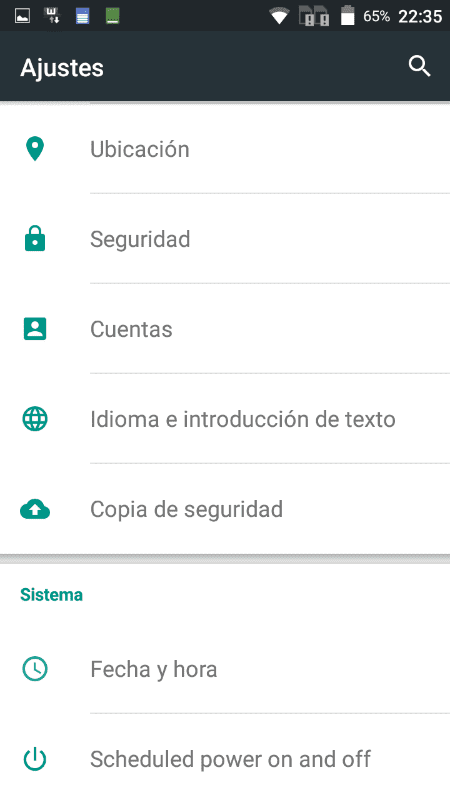Open Ubicación settings

click(225, 149)
